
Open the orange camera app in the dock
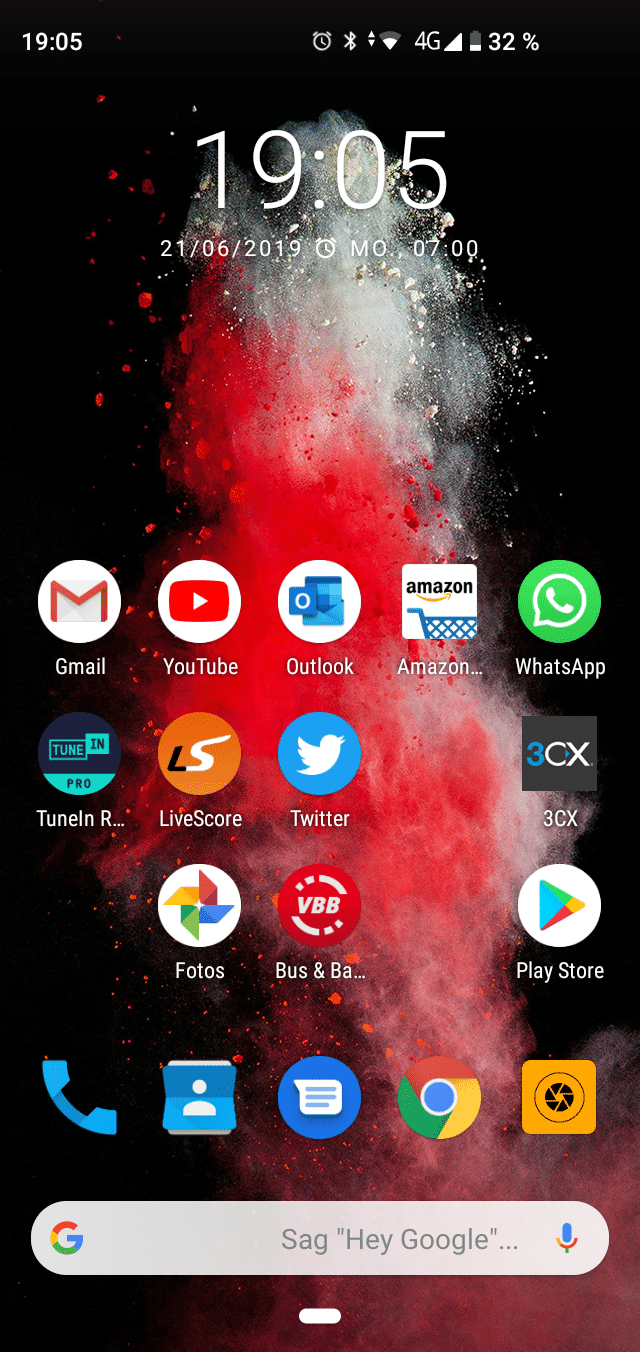click(559, 1098)
